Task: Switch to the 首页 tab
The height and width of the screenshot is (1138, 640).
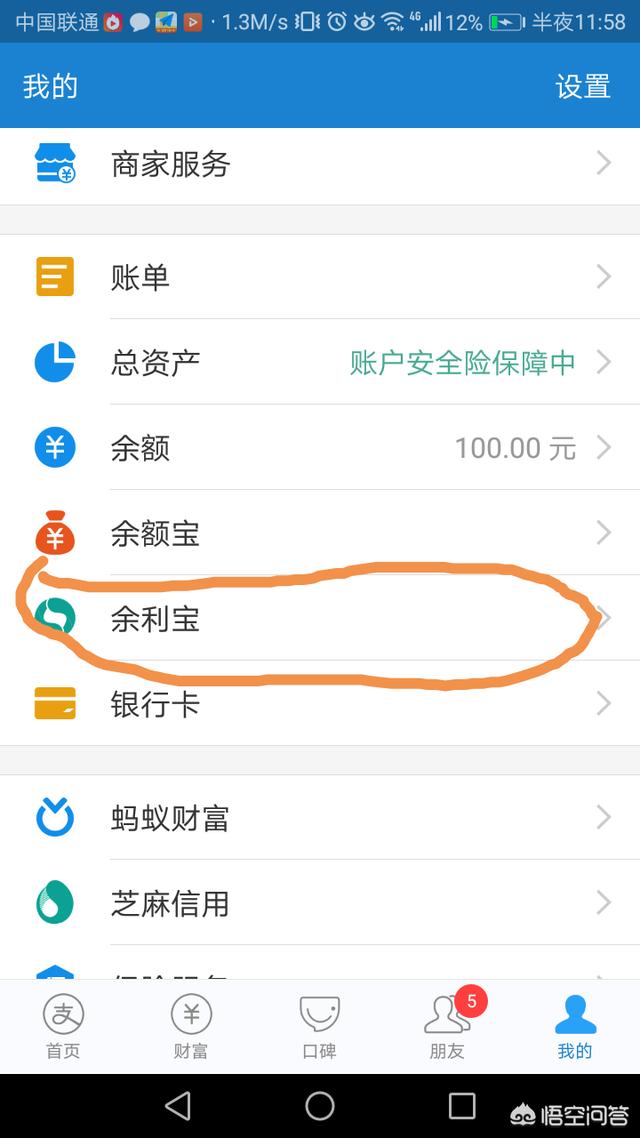Action: [x=62, y=1026]
